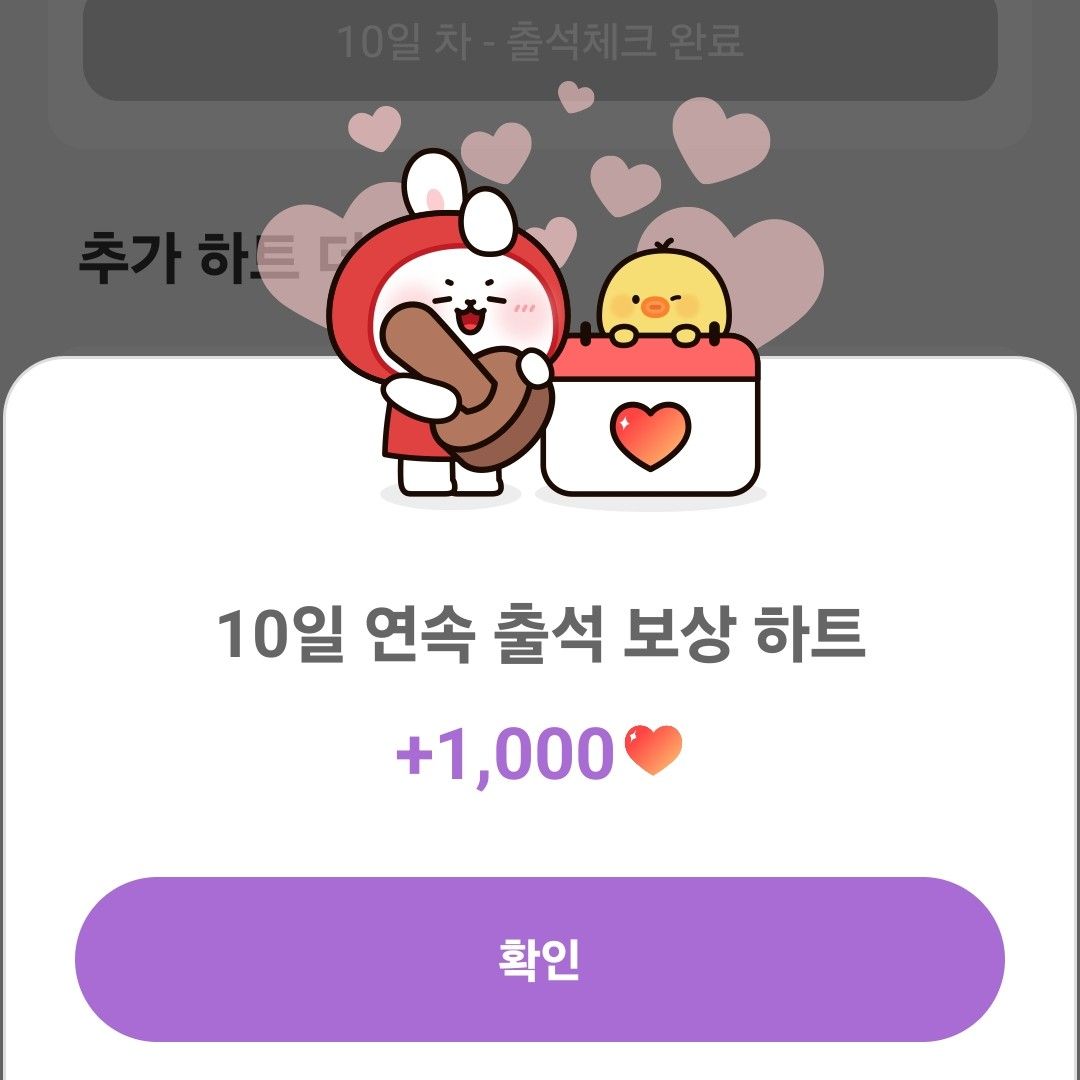Confirm the reward with the 확인 button

[540, 959]
